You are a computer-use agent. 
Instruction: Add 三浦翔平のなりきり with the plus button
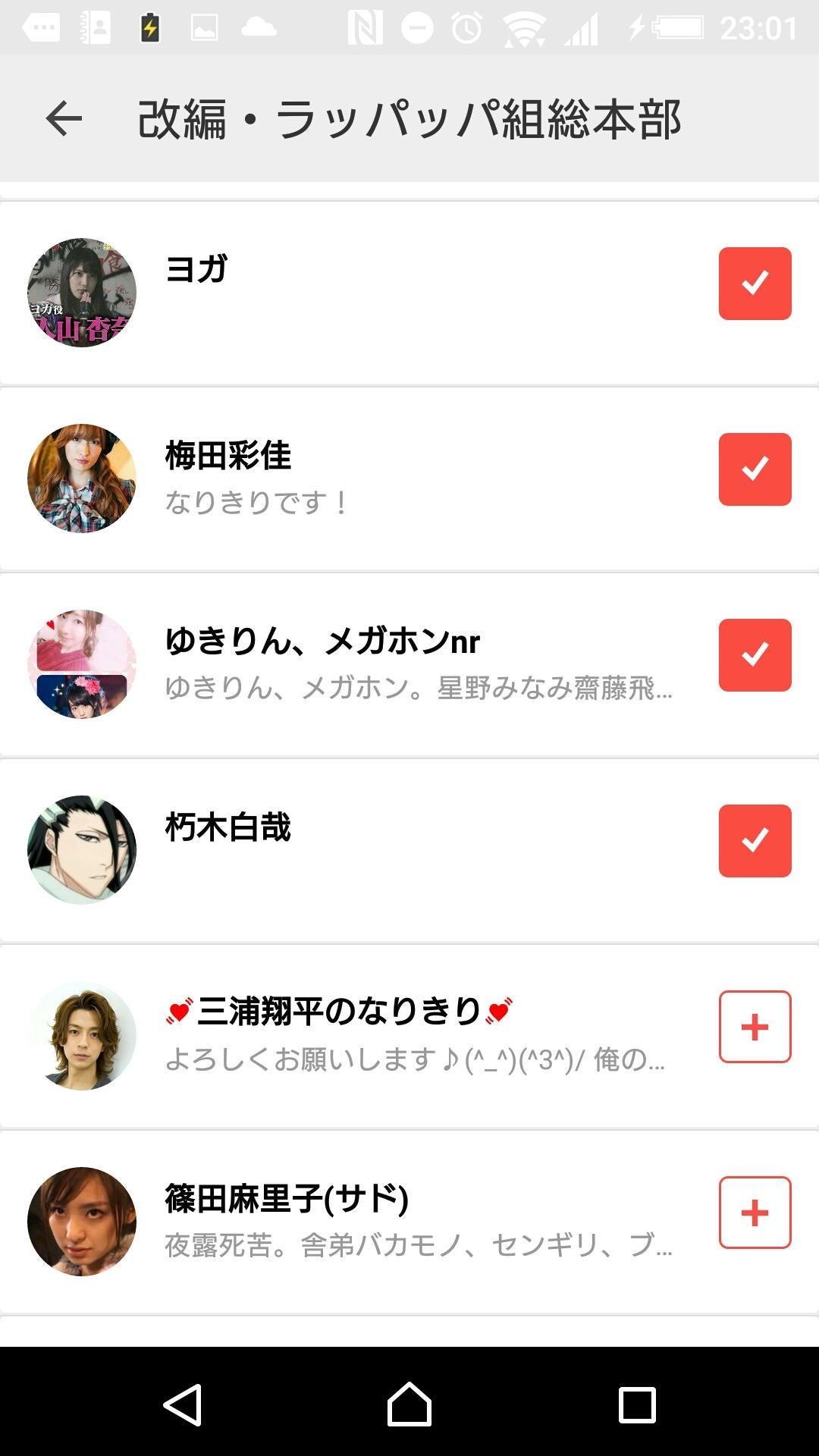coord(755,1027)
